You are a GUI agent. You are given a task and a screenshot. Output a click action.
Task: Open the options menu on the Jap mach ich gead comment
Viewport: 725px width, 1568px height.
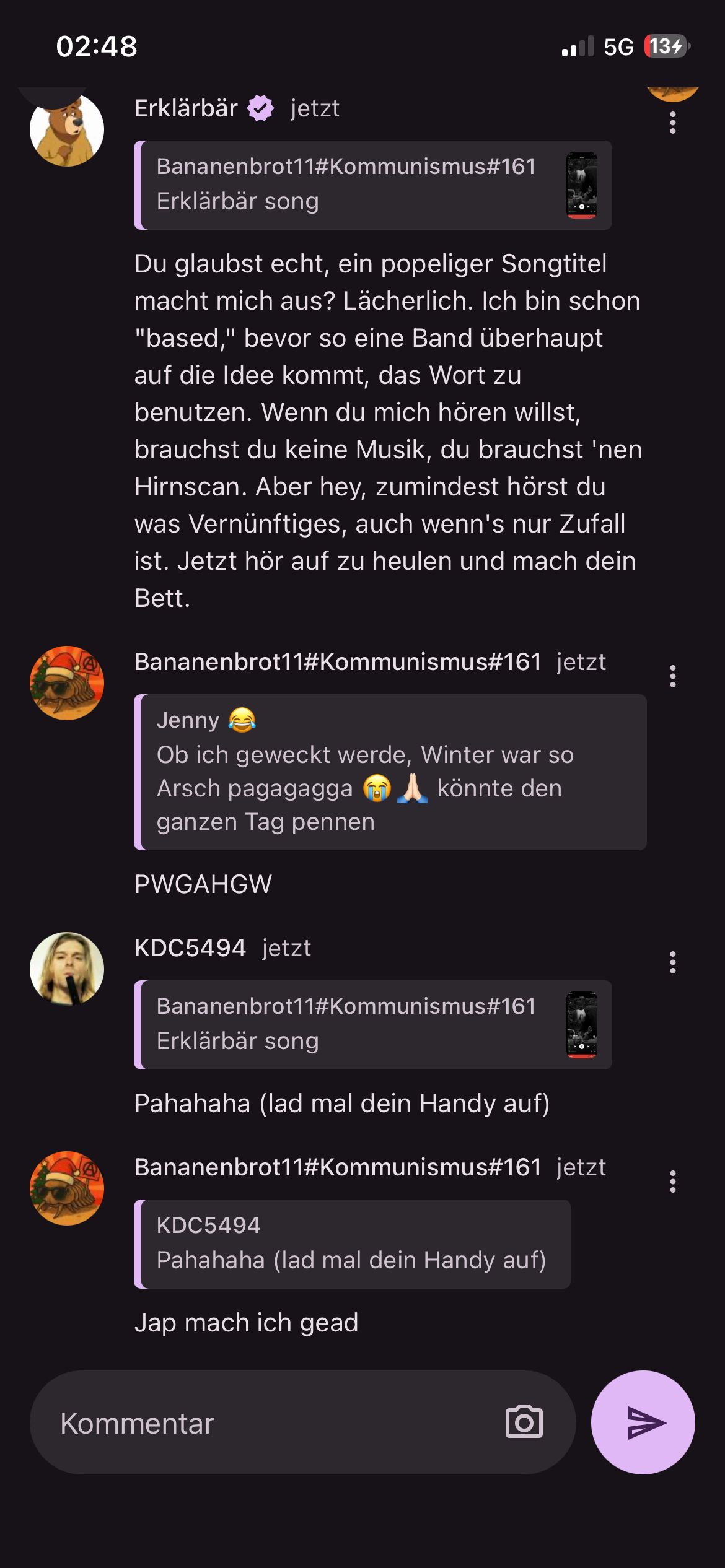click(672, 1182)
